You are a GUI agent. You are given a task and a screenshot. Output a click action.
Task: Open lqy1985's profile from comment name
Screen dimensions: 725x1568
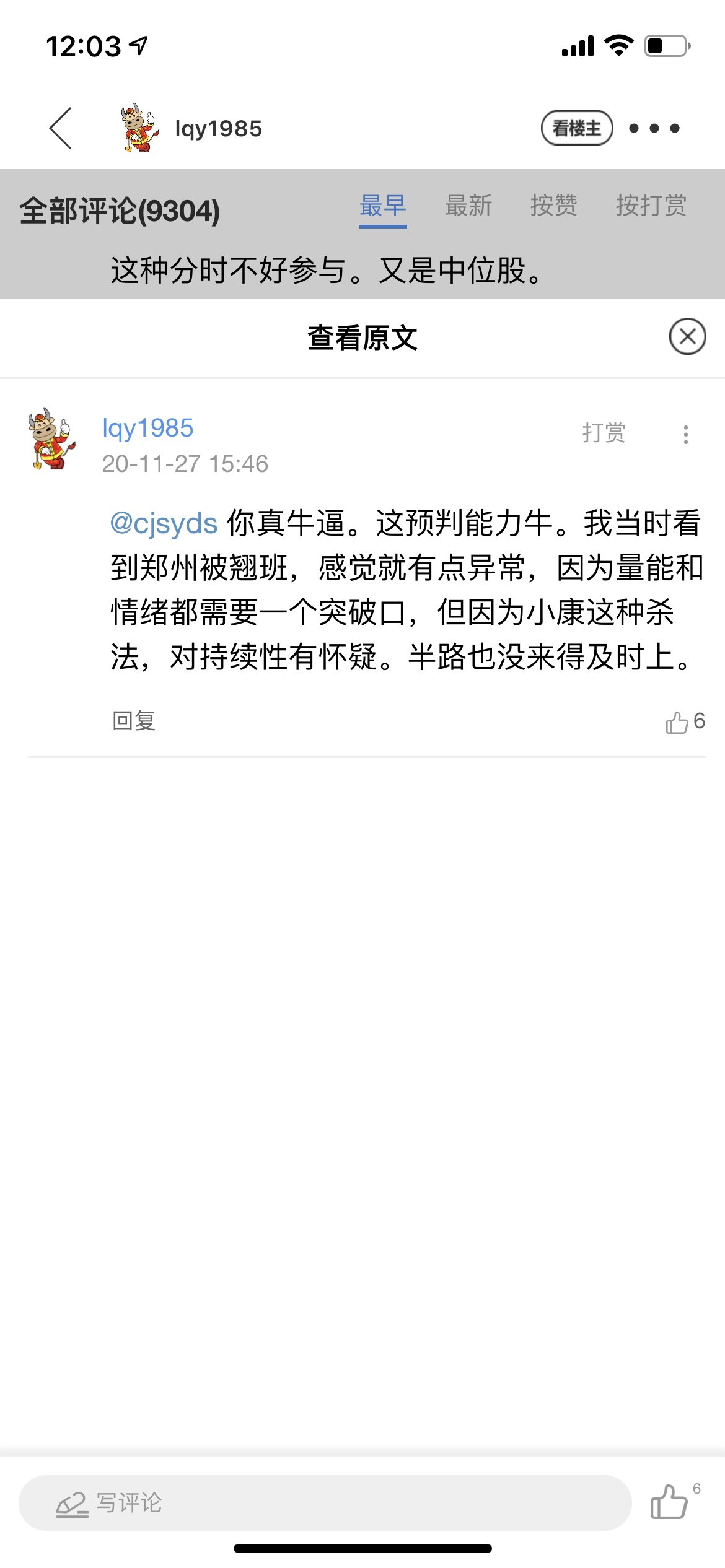pyautogui.click(x=147, y=428)
